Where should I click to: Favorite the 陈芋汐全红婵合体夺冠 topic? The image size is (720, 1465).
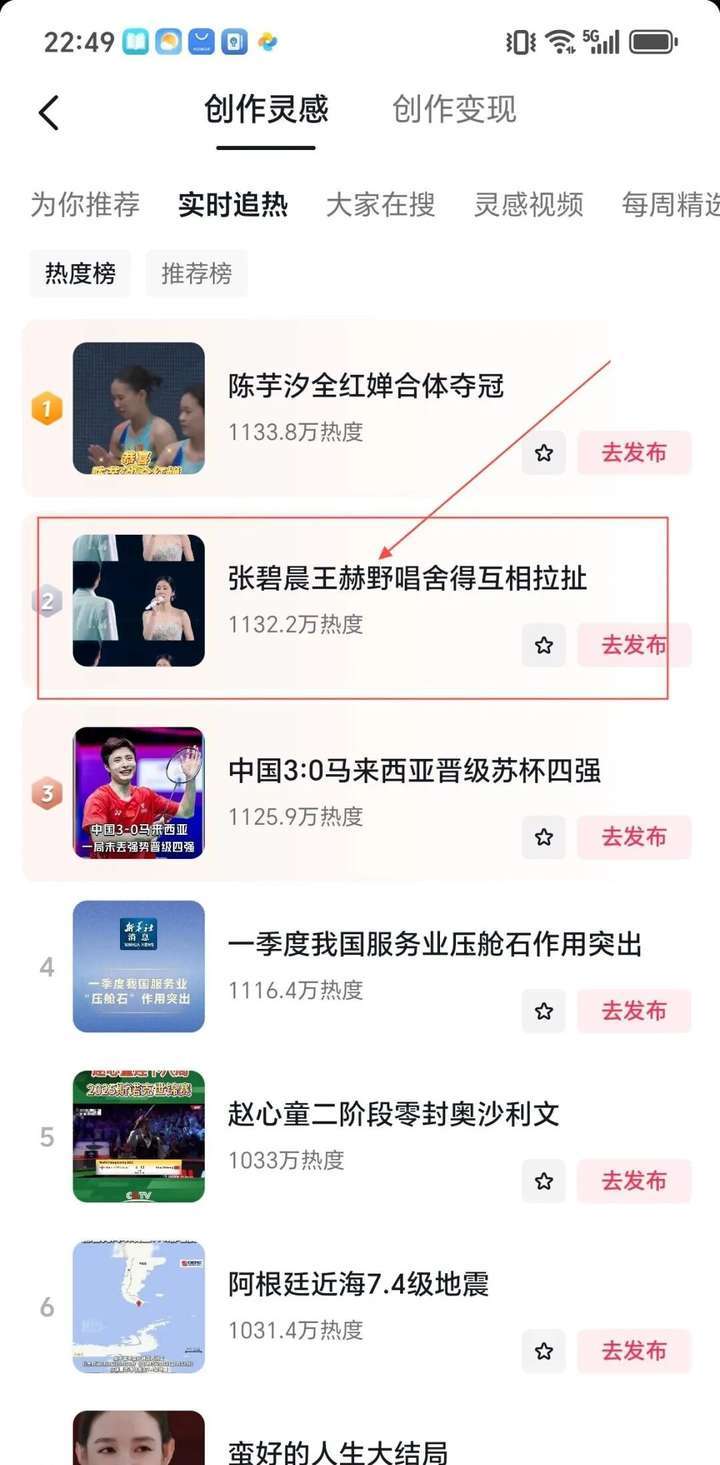click(x=544, y=453)
